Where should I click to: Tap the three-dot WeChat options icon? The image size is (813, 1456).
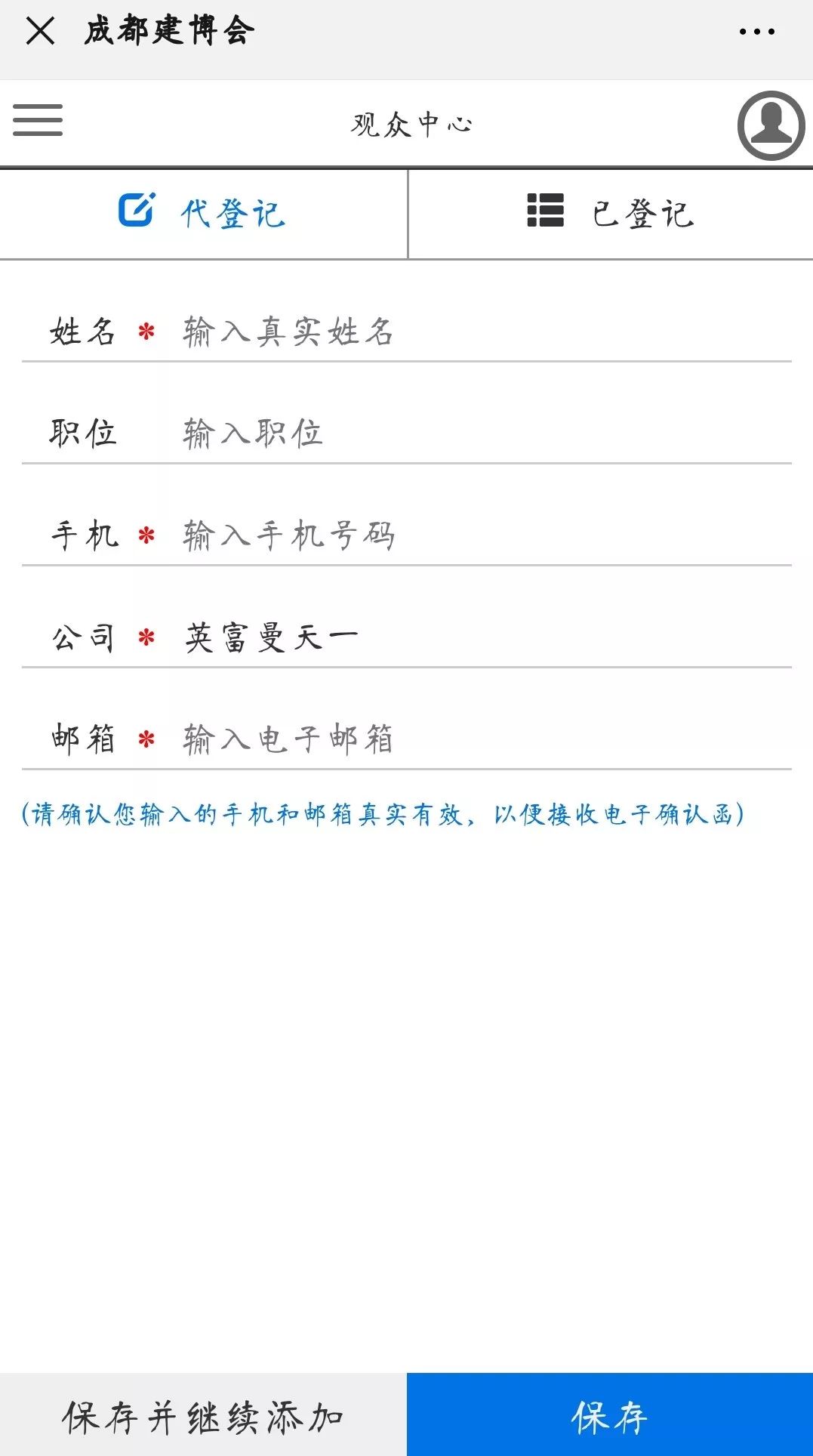coord(759,30)
